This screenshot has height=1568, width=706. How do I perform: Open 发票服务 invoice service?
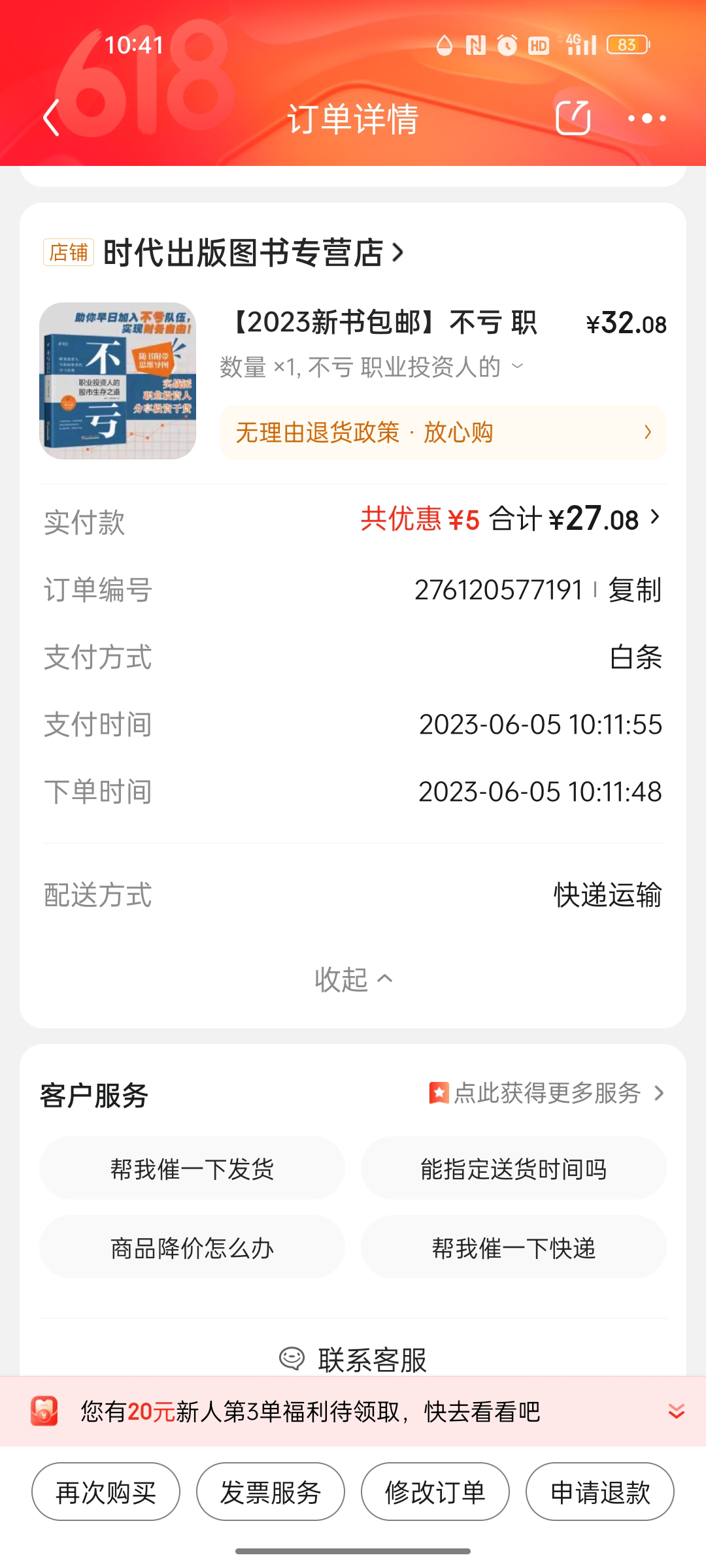point(271,1492)
